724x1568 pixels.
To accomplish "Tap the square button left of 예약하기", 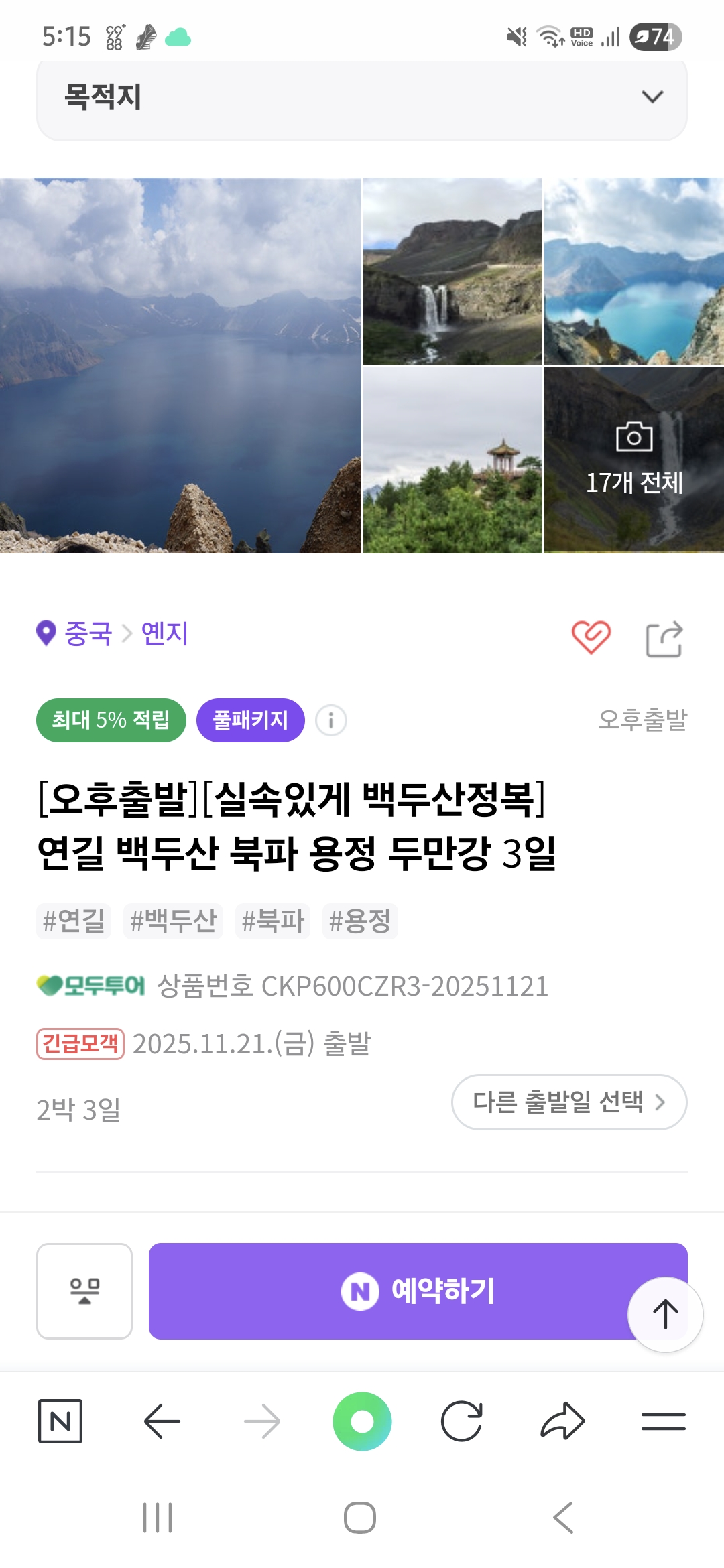I will click(84, 1291).
